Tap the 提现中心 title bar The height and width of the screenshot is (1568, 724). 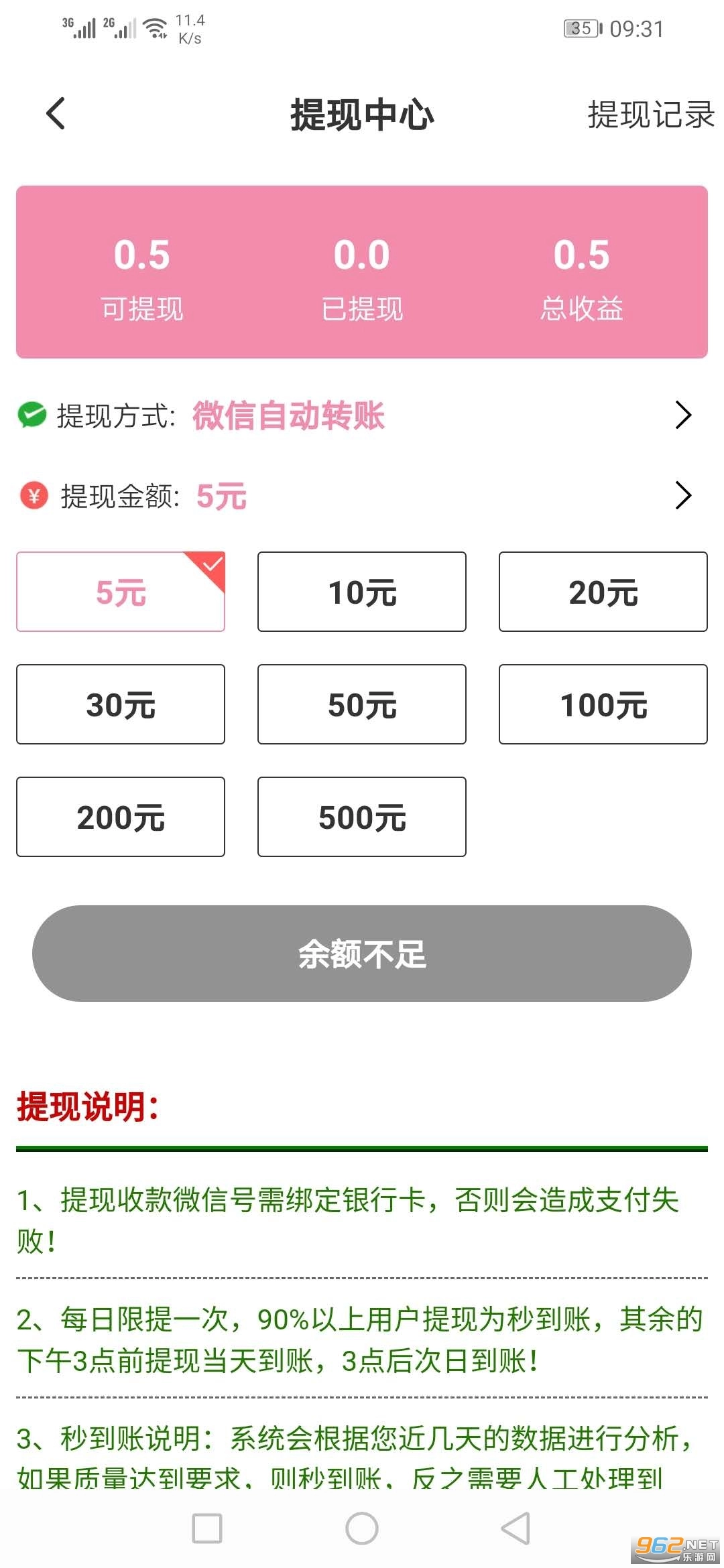pos(362,115)
